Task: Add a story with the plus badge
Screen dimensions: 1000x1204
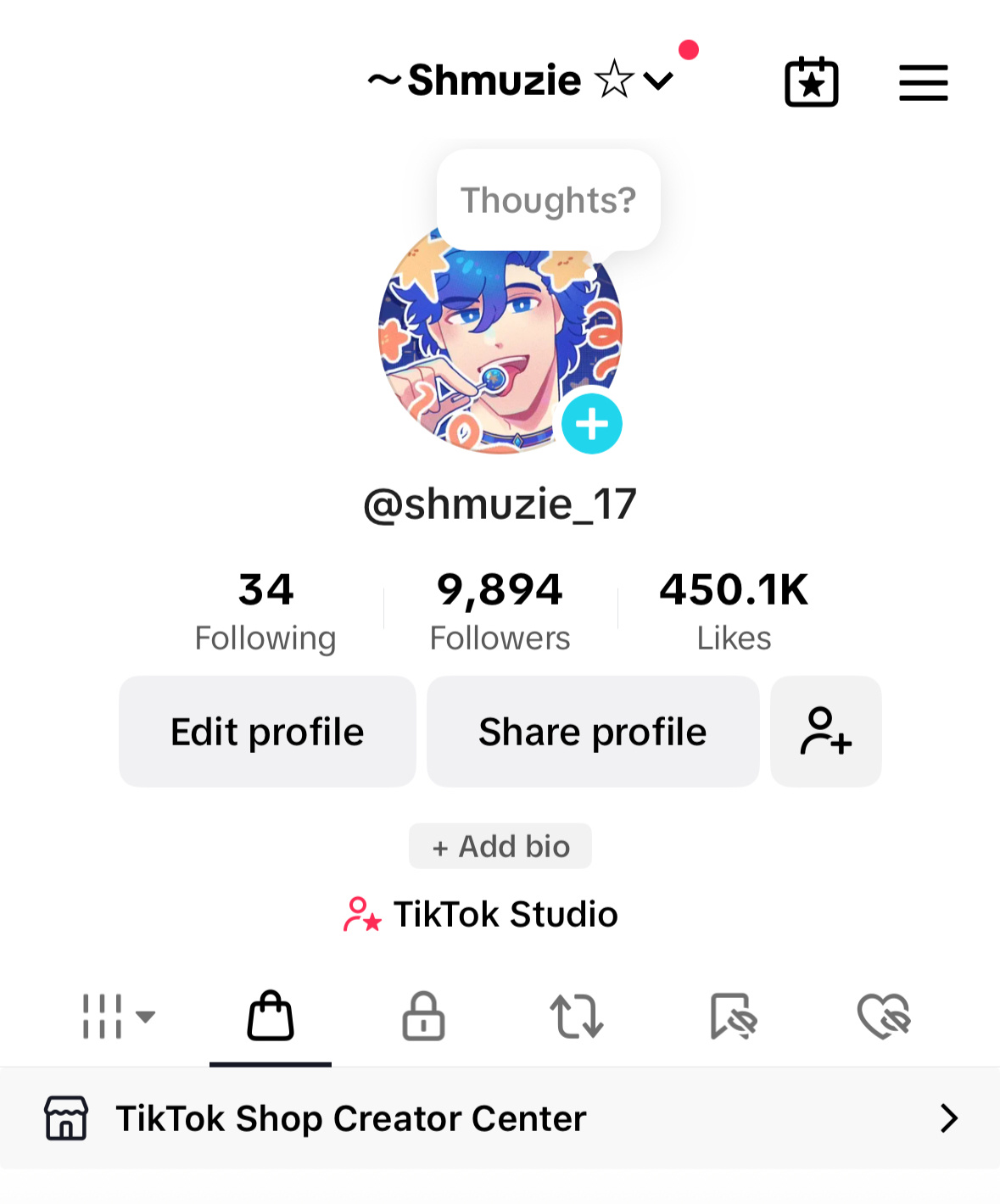Action: [591, 424]
